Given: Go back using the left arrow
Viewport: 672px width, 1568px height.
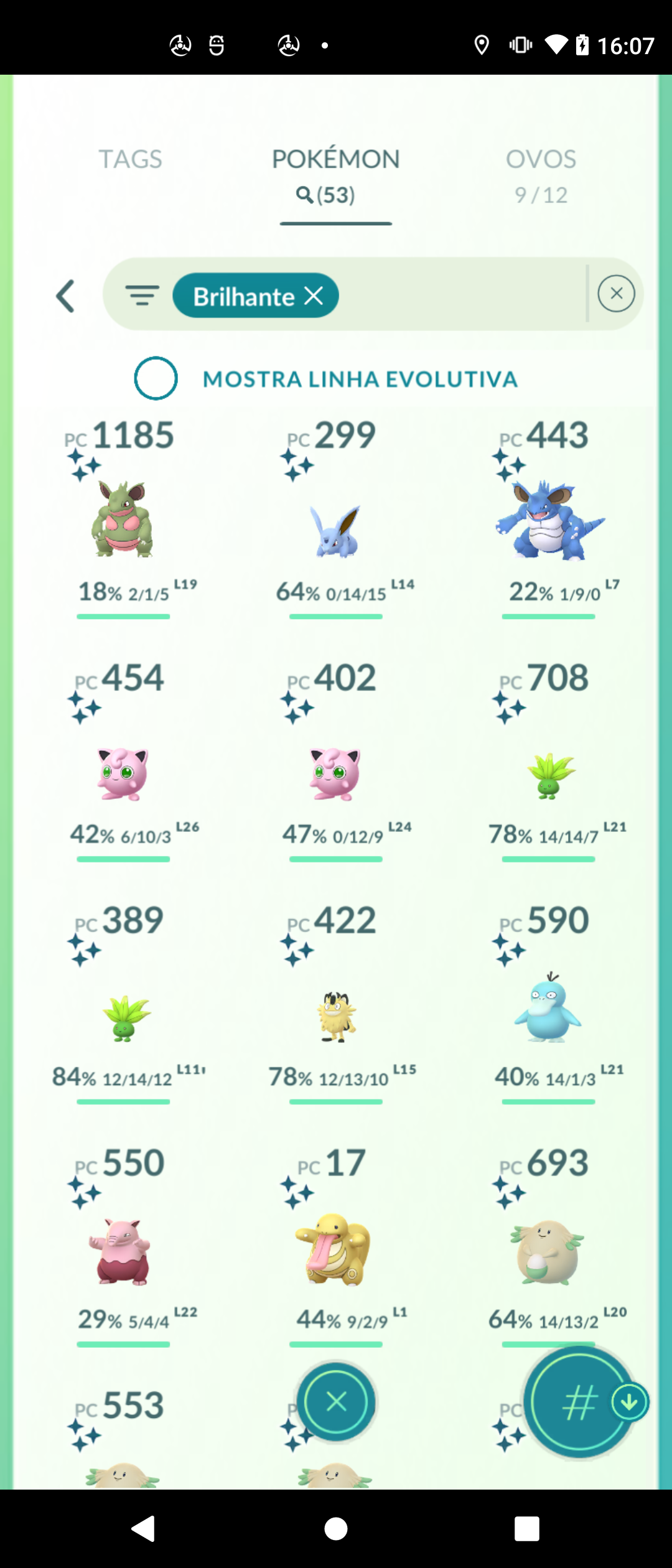Looking at the screenshot, I should click(66, 296).
